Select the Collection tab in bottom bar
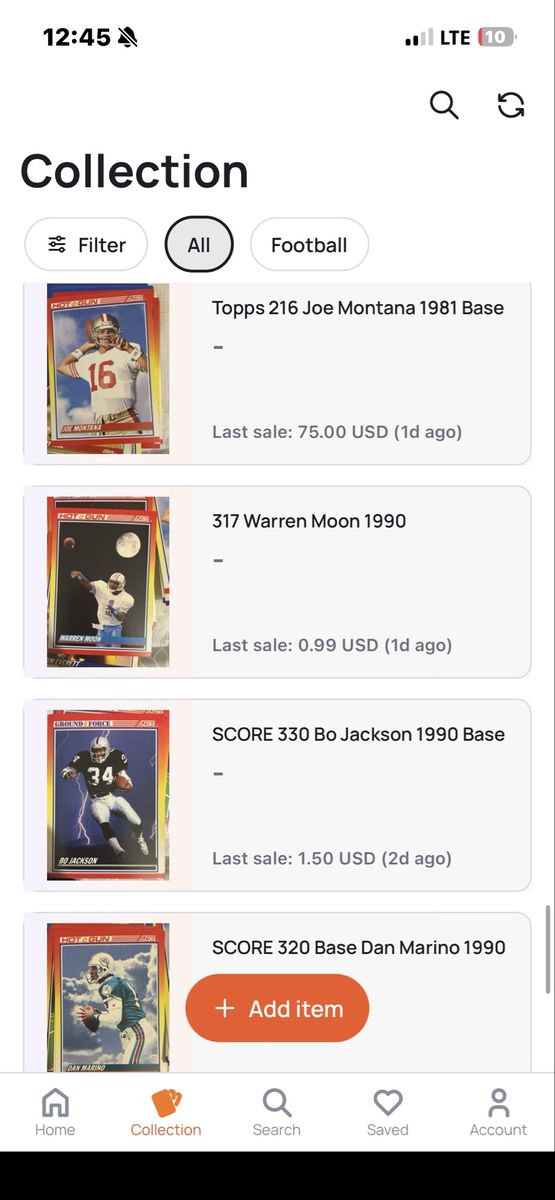This screenshot has height=1200, width=555. pos(166,1113)
